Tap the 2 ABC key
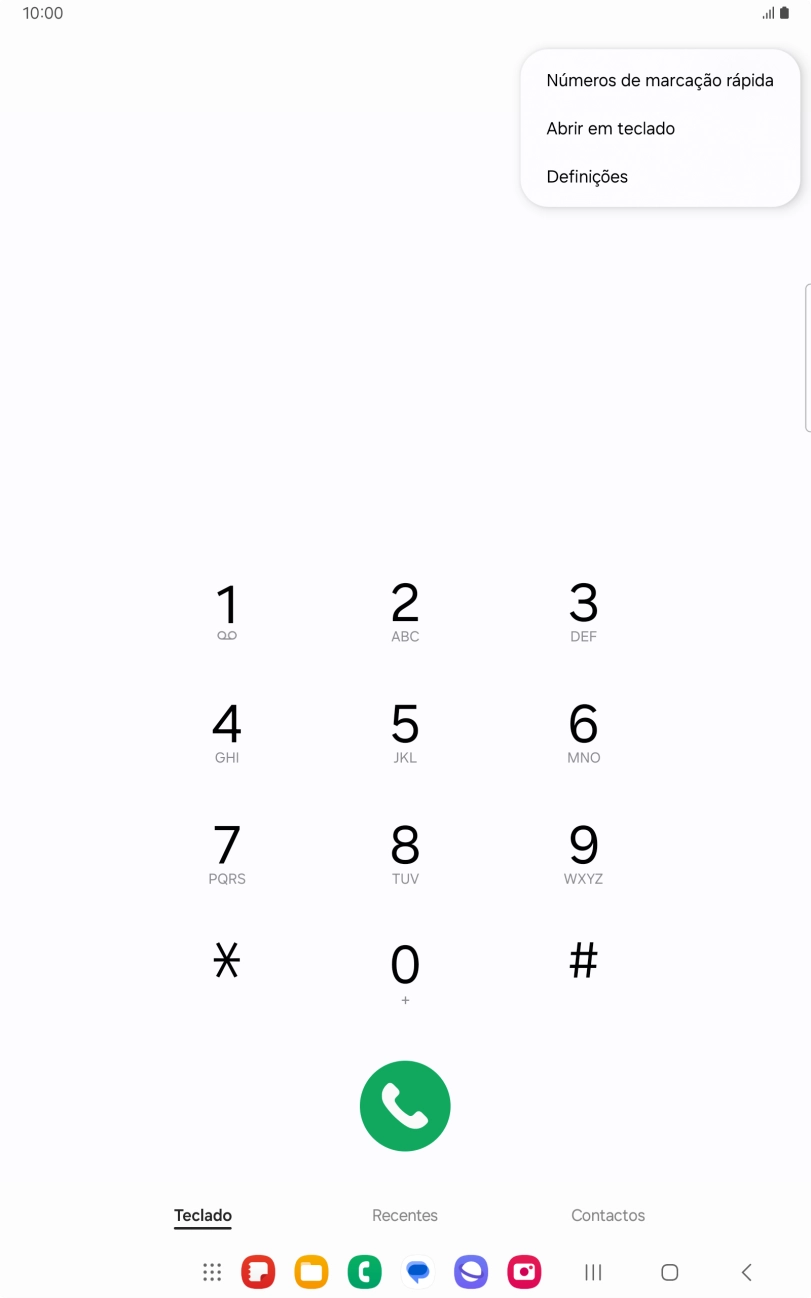The width and height of the screenshot is (811, 1298). tap(405, 611)
